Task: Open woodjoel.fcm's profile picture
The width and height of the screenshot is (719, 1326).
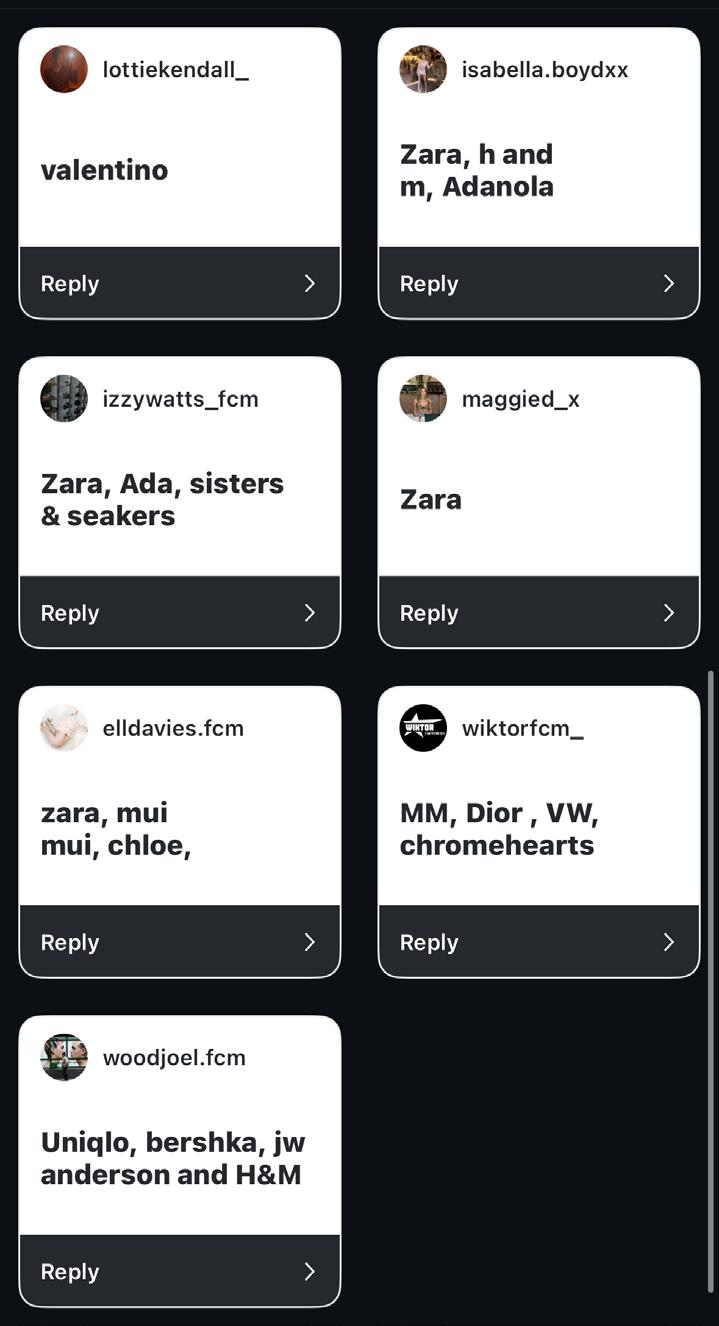Action: pyautogui.click(x=64, y=1057)
